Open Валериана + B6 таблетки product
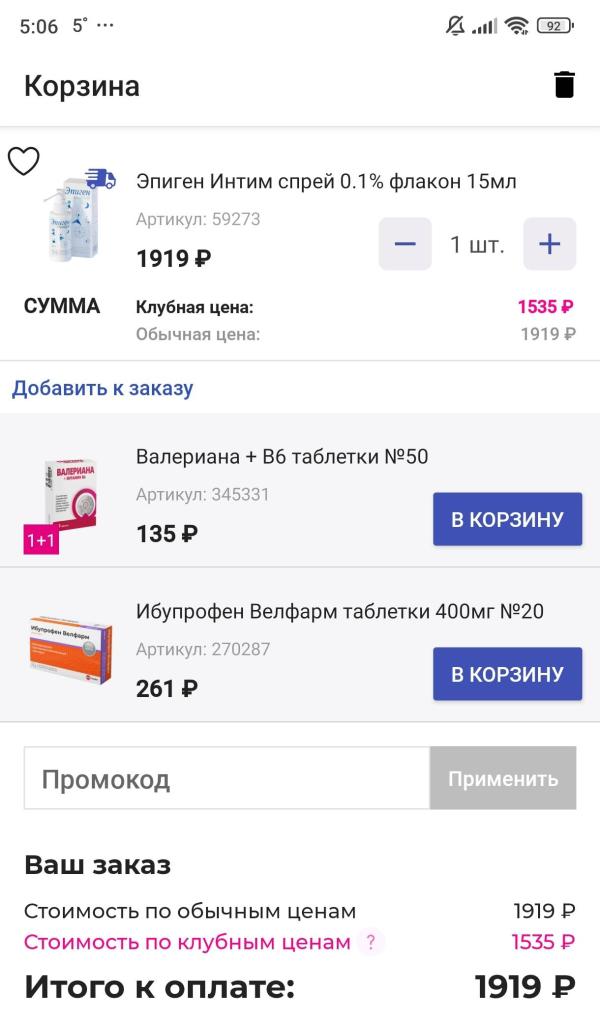600x1019 pixels. tap(282, 457)
